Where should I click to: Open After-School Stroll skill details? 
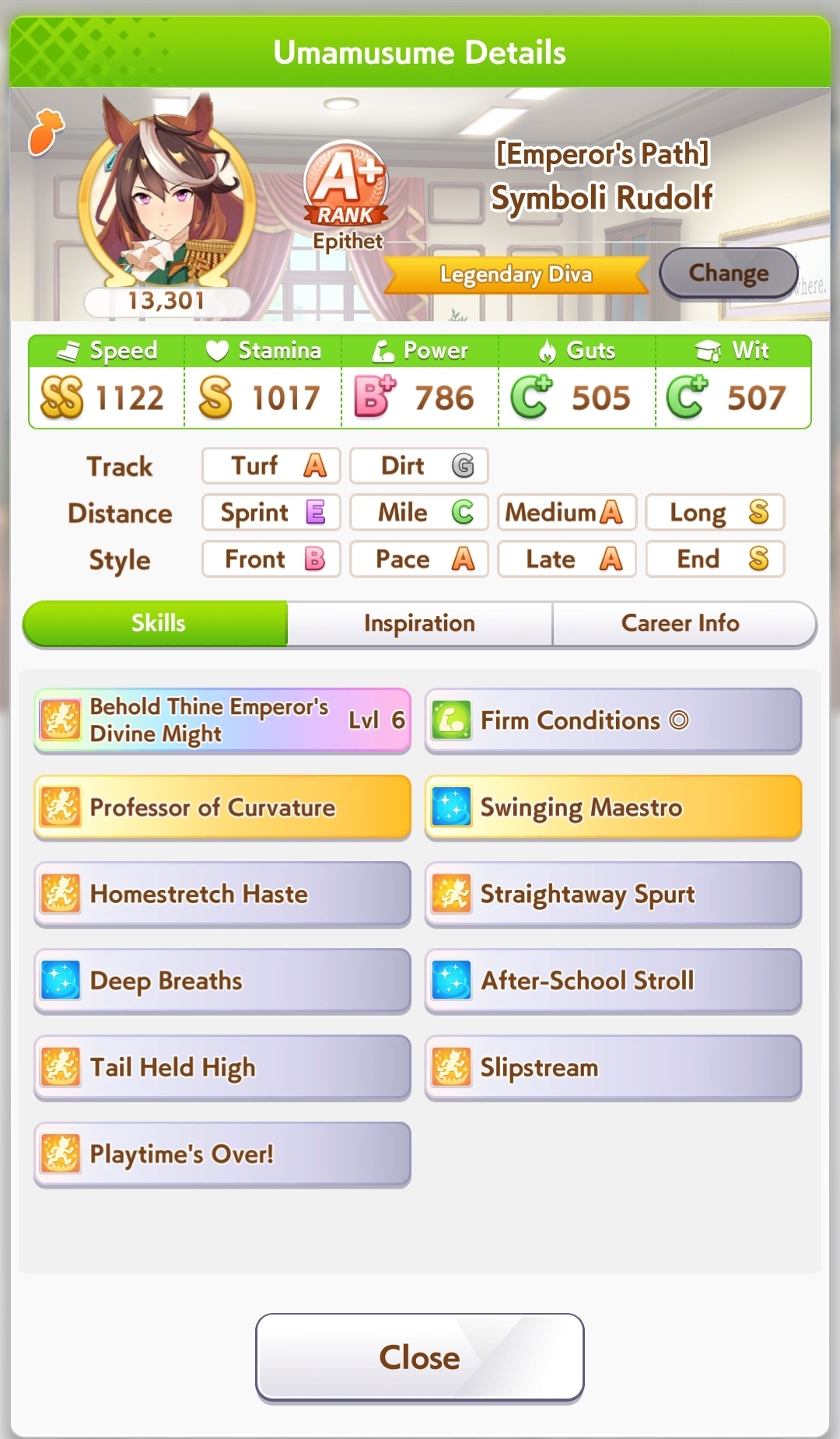614,981
